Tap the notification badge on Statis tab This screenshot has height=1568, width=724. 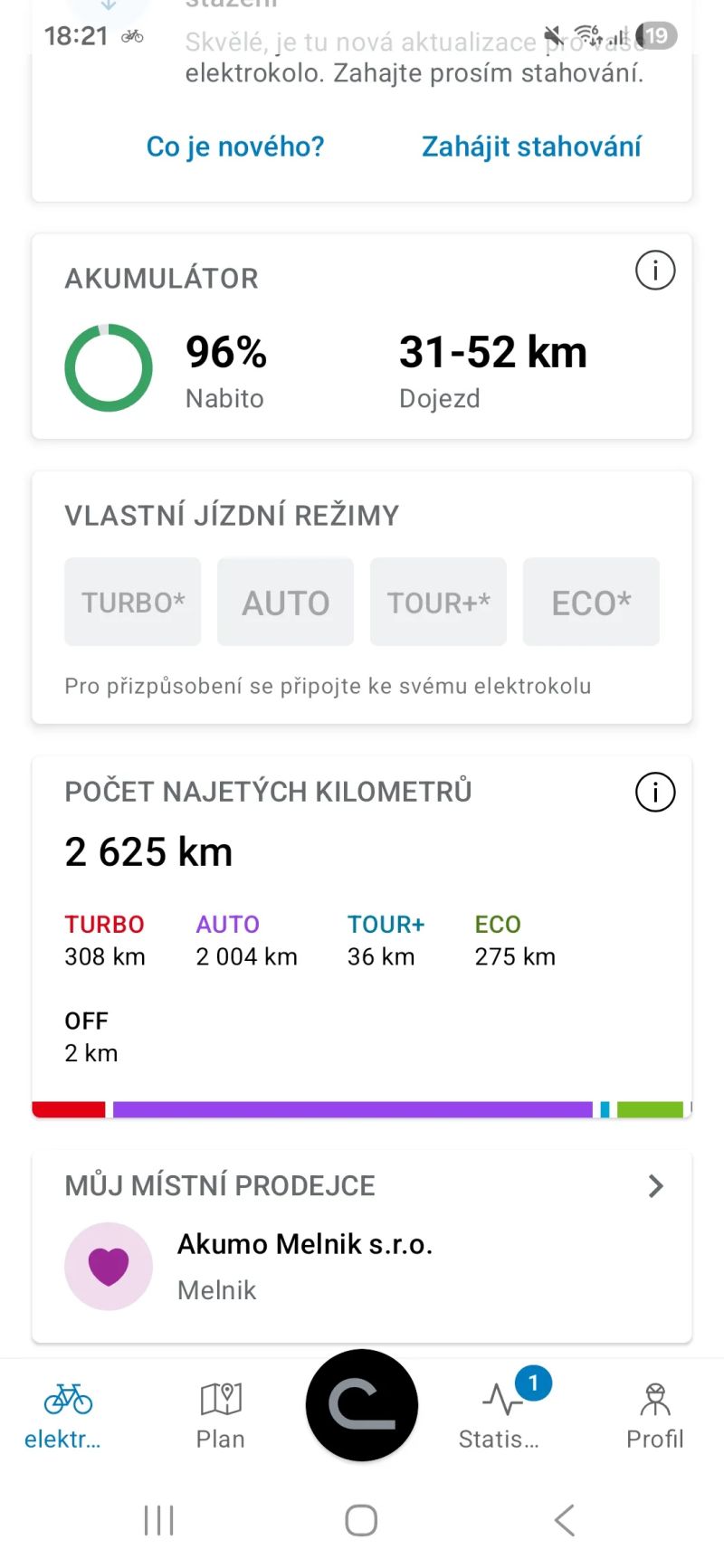534,1382
